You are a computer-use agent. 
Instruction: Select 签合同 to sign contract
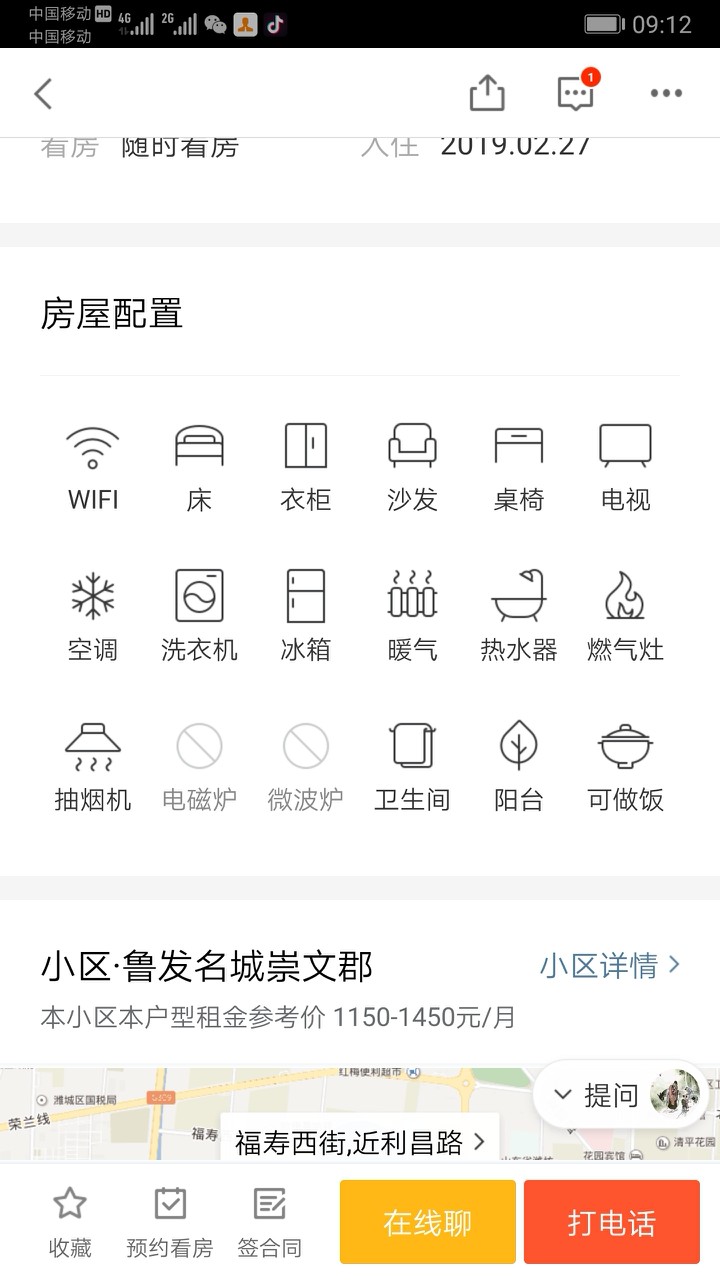click(269, 1221)
